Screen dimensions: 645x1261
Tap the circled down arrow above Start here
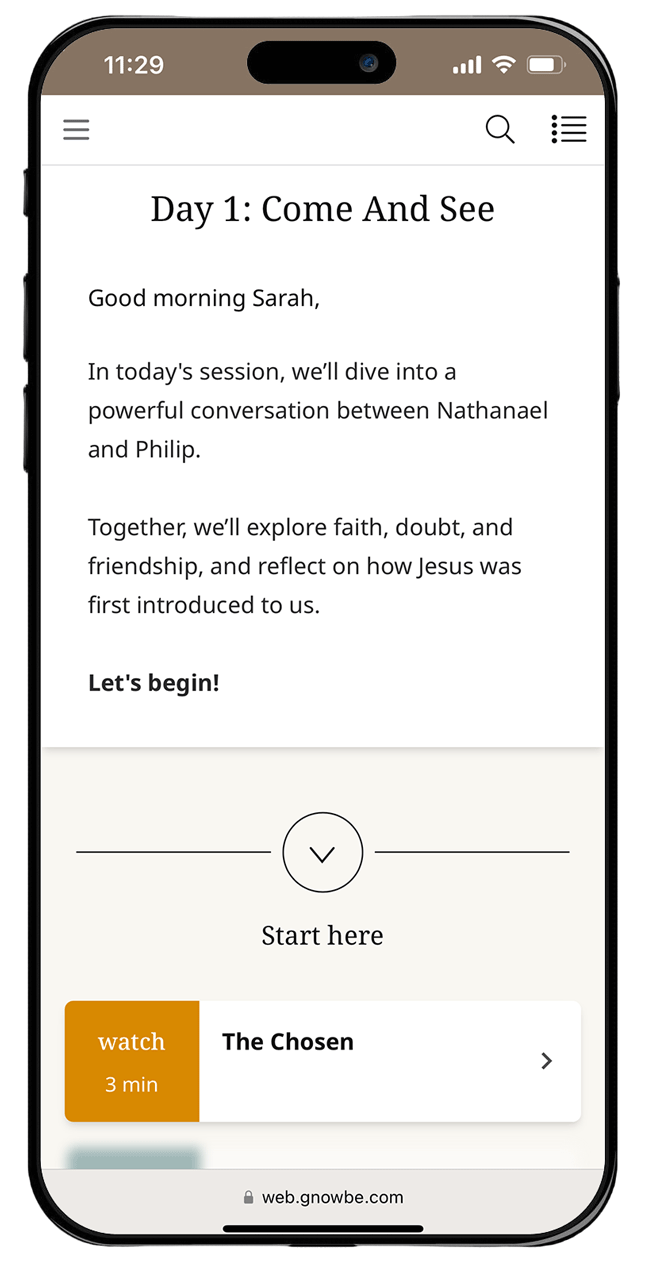click(x=322, y=852)
